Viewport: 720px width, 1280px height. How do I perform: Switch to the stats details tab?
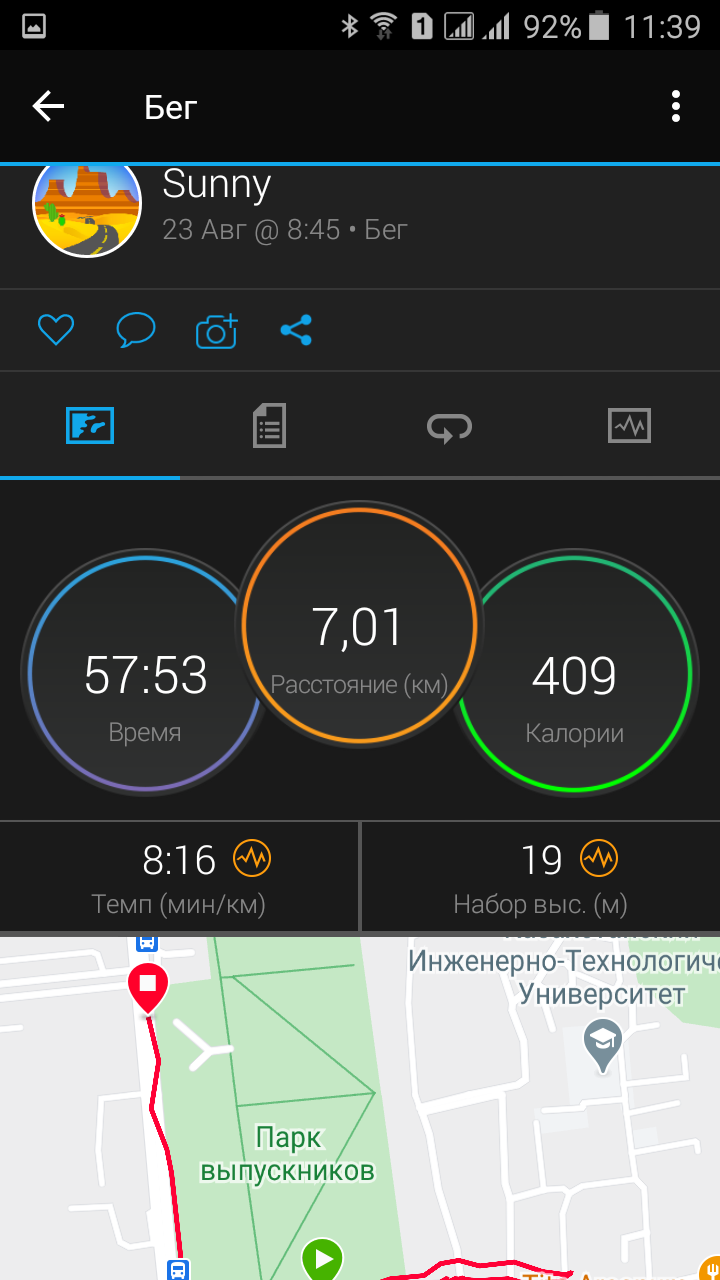point(269,426)
